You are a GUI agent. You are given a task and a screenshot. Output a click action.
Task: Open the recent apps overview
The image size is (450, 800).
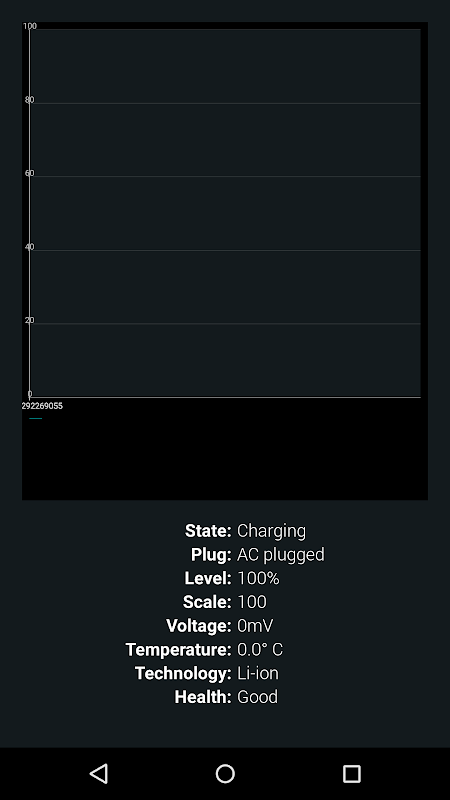tap(352, 773)
